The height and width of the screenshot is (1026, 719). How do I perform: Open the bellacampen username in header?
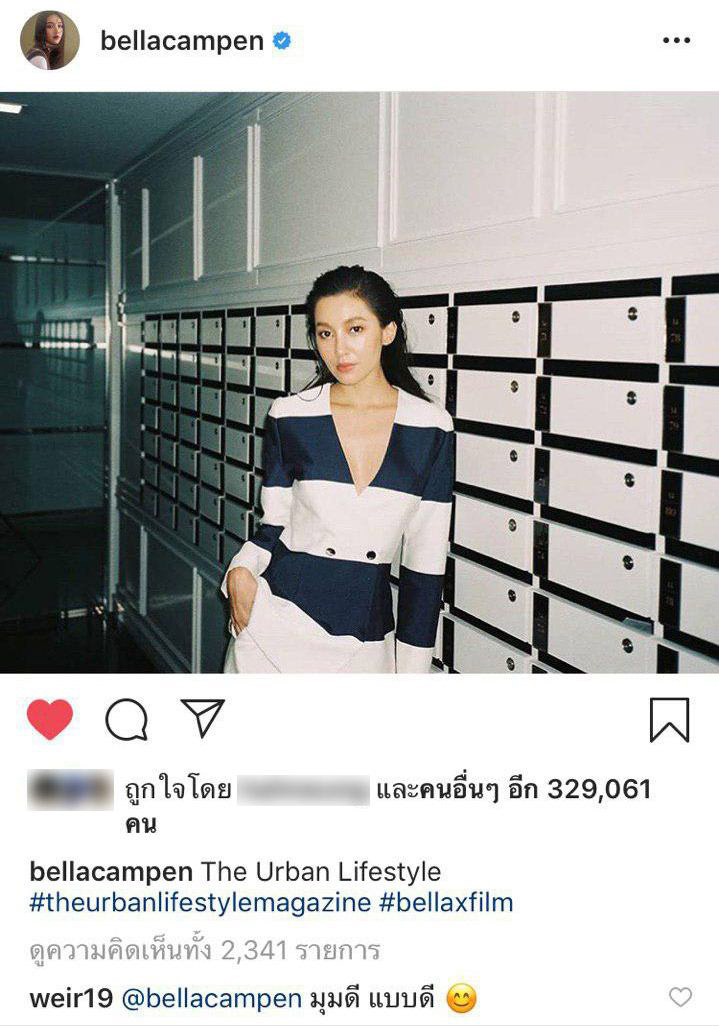click(181, 41)
